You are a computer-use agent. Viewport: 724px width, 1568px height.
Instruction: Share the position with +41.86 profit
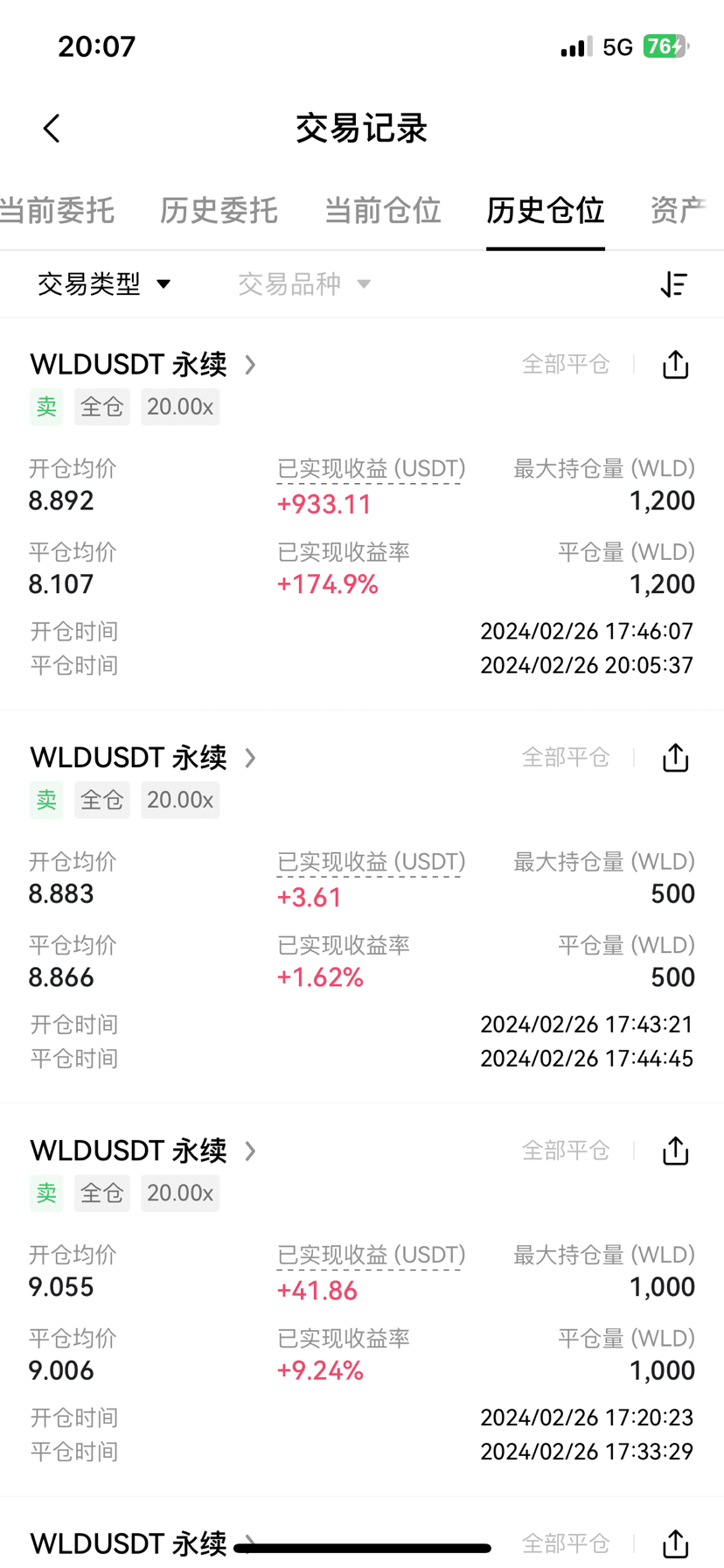(675, 1150)
